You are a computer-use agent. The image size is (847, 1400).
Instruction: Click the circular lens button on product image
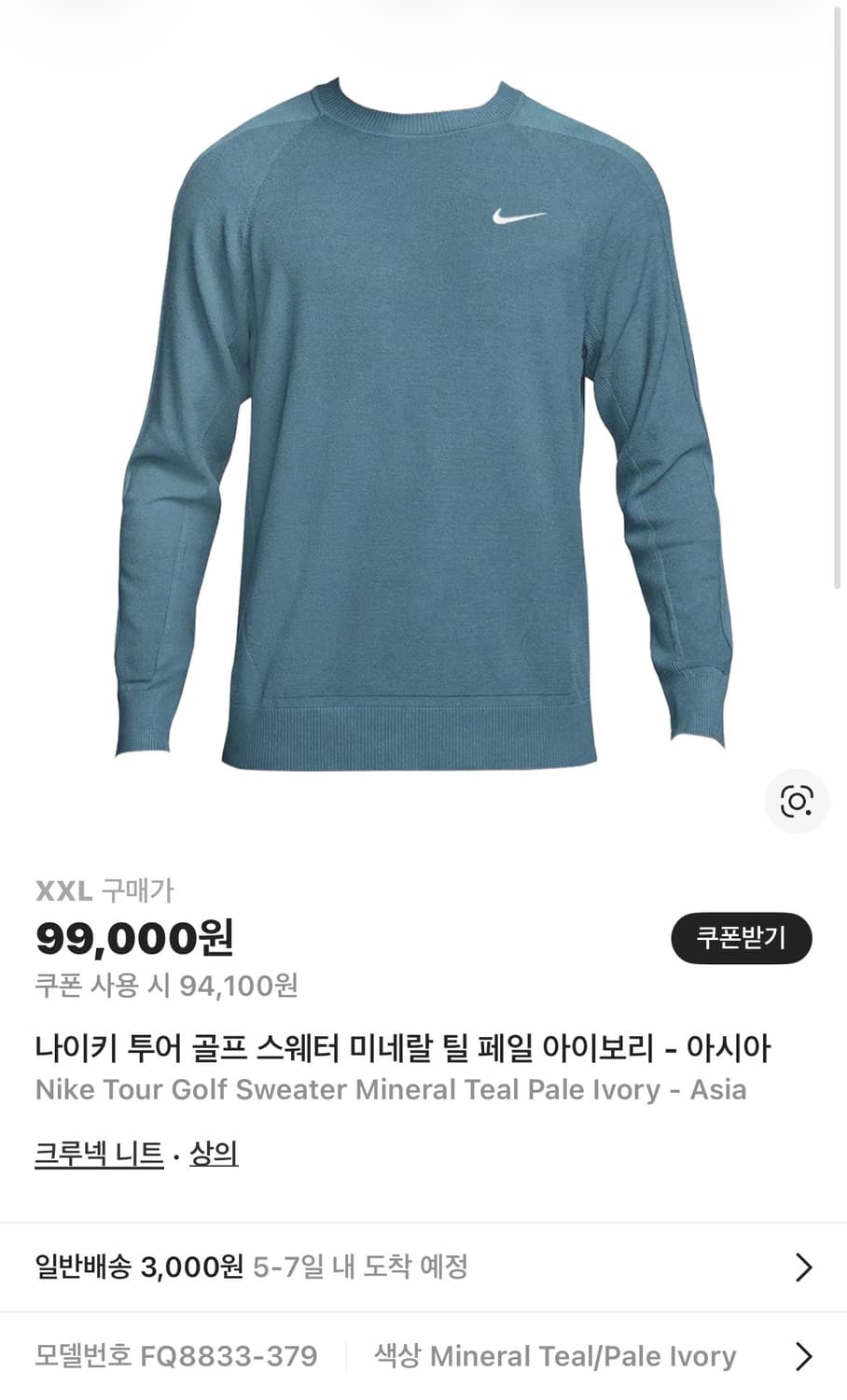[798, 801]
